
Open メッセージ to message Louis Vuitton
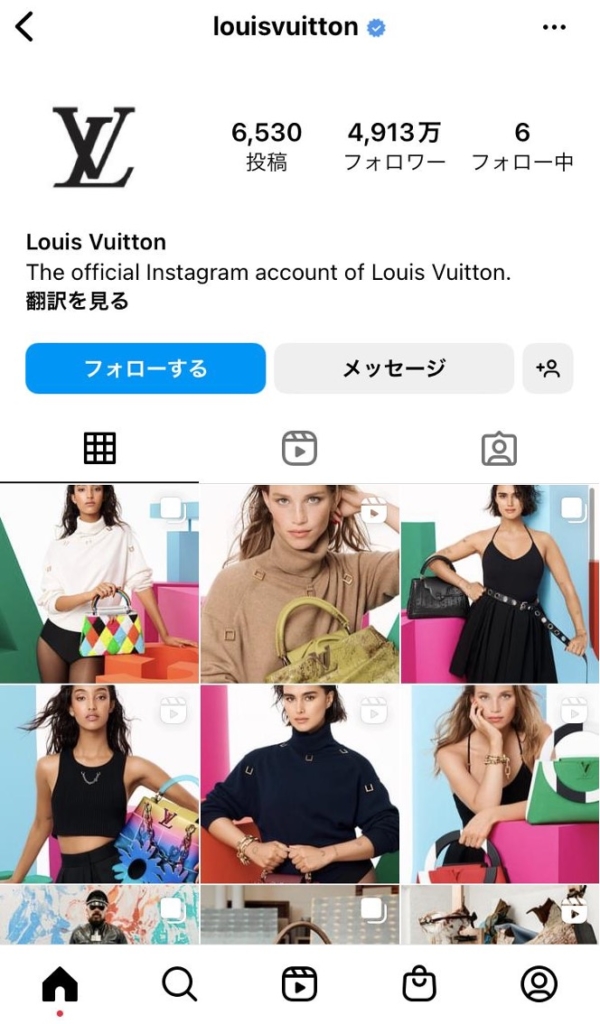394,368
